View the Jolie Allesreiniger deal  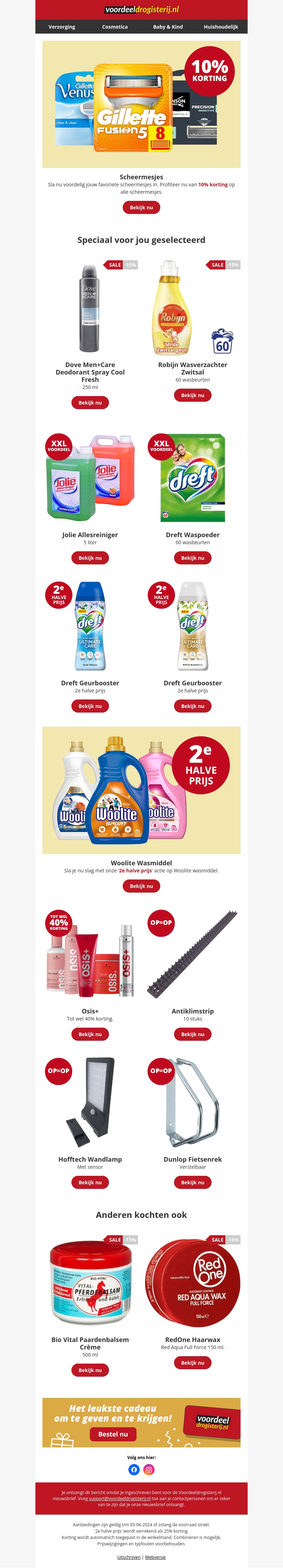pos(90,558)
